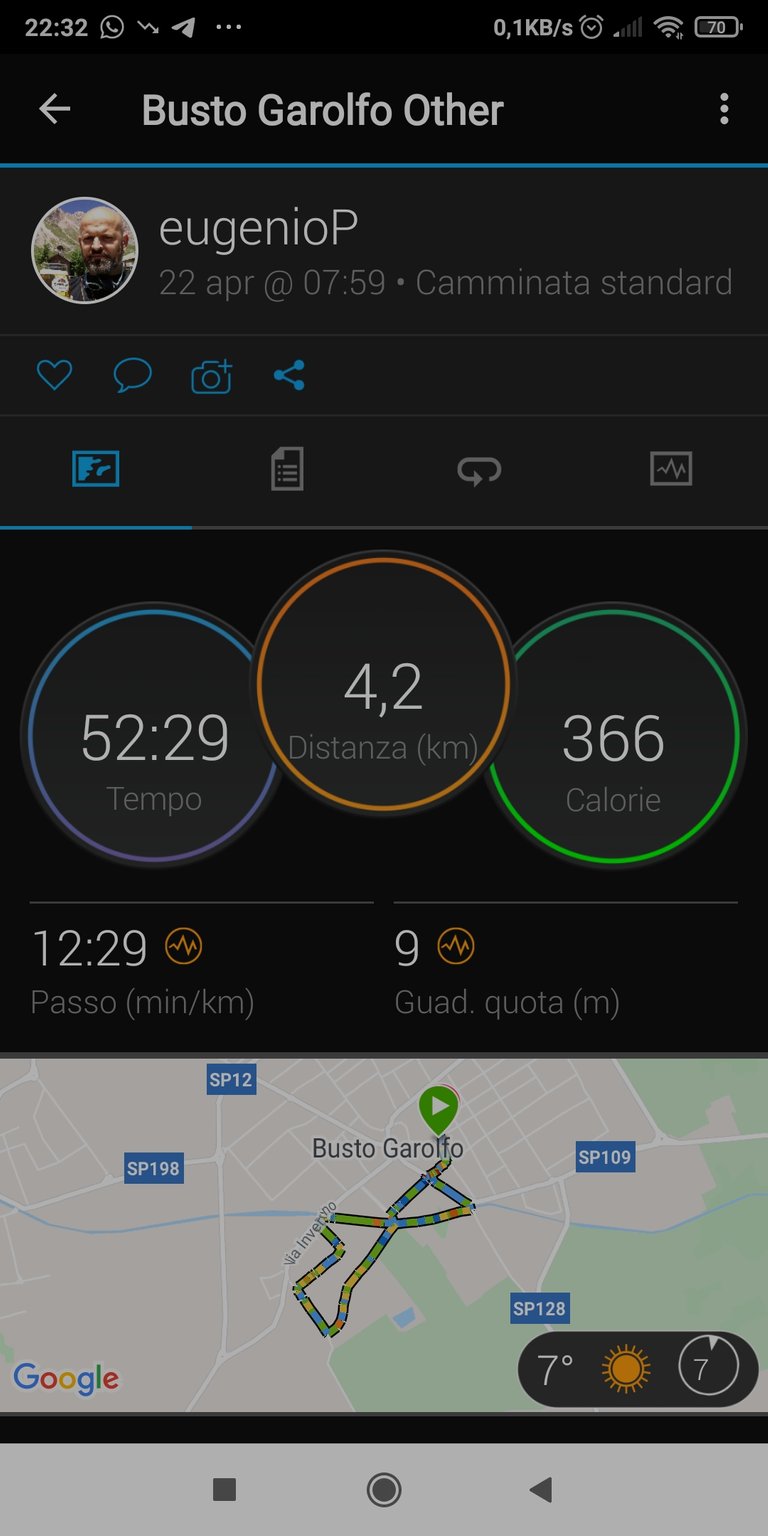Tap the system home button

(x=384, y=1490)
